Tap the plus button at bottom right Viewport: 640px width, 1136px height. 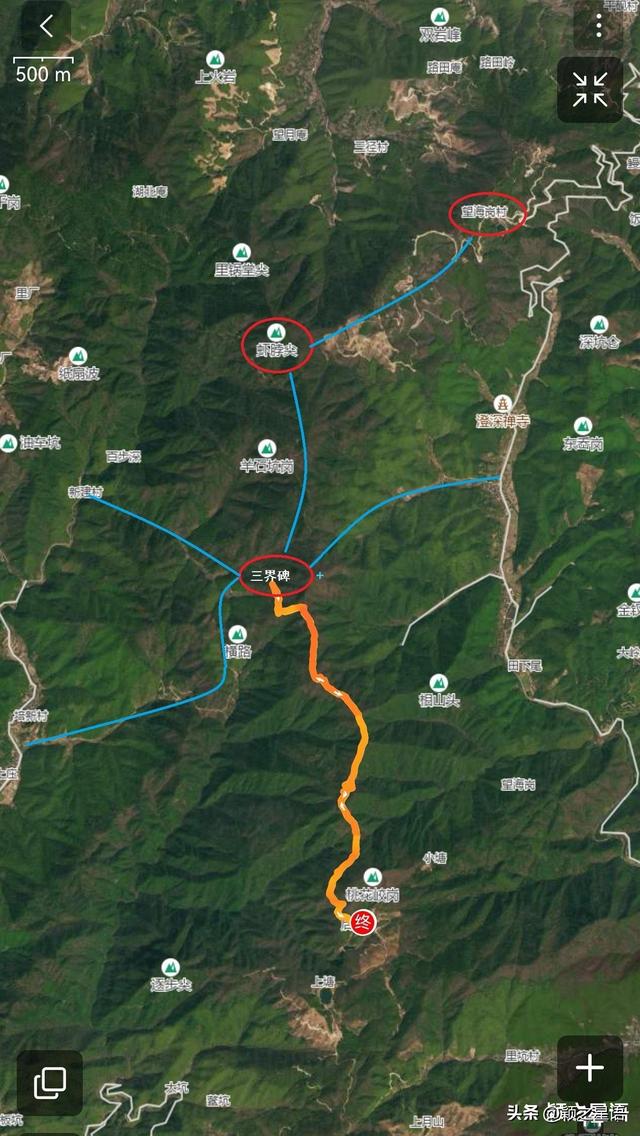590,1068
